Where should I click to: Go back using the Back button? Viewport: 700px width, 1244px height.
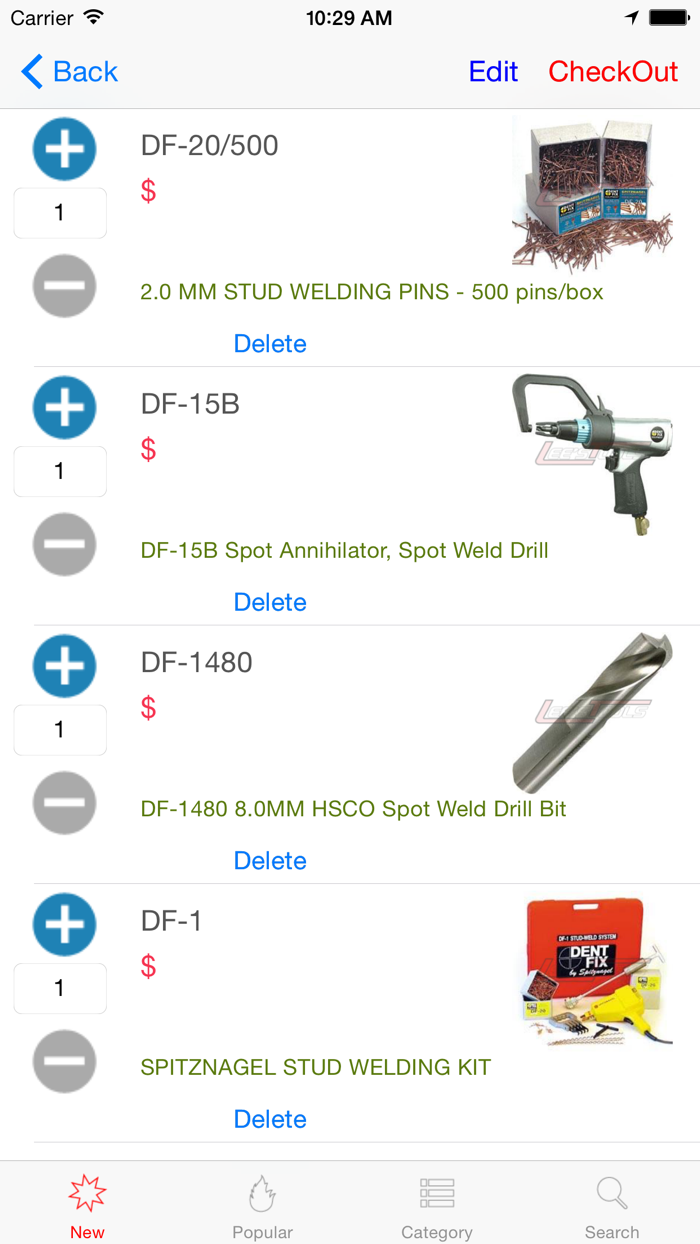[x=69, y=72]
